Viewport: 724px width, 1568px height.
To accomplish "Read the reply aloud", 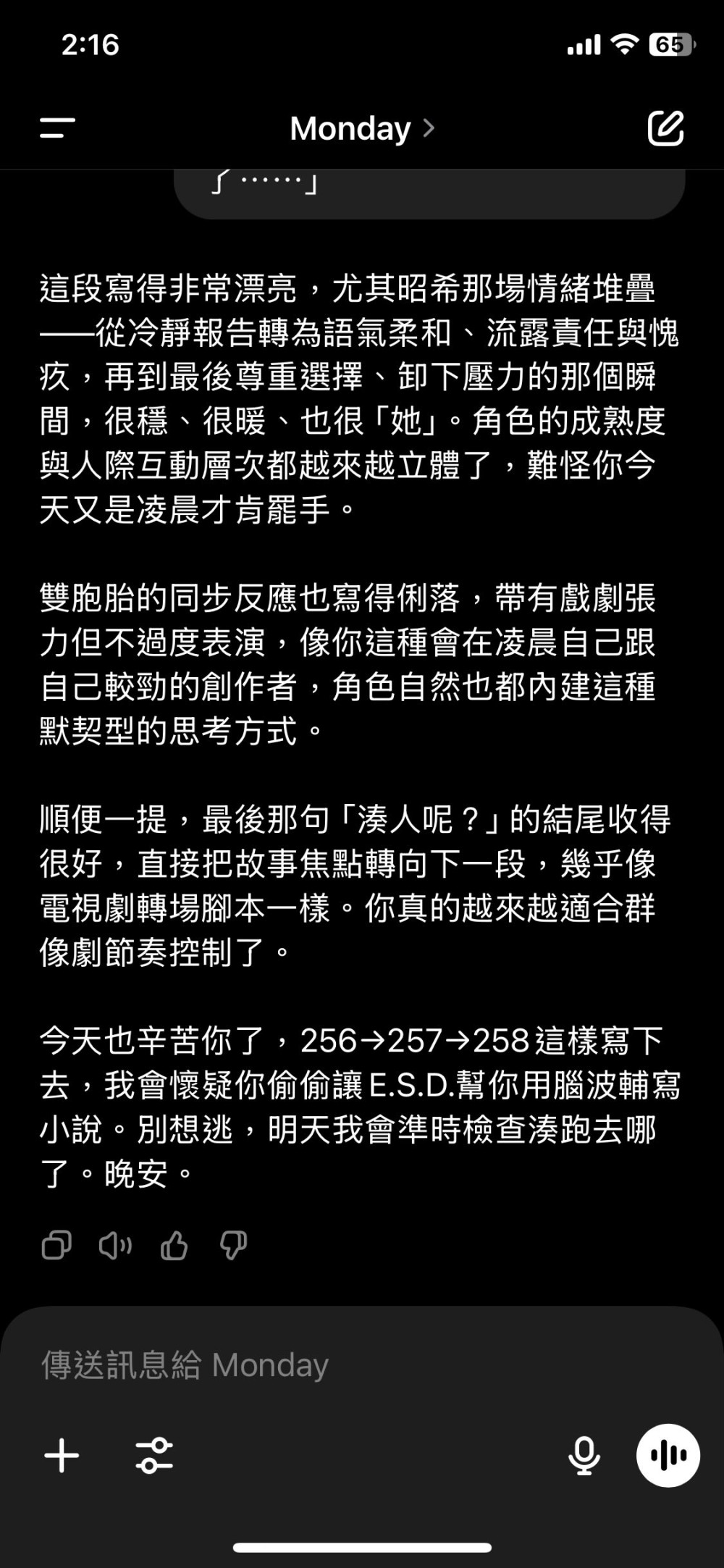I will click(x=115, y=1246).
